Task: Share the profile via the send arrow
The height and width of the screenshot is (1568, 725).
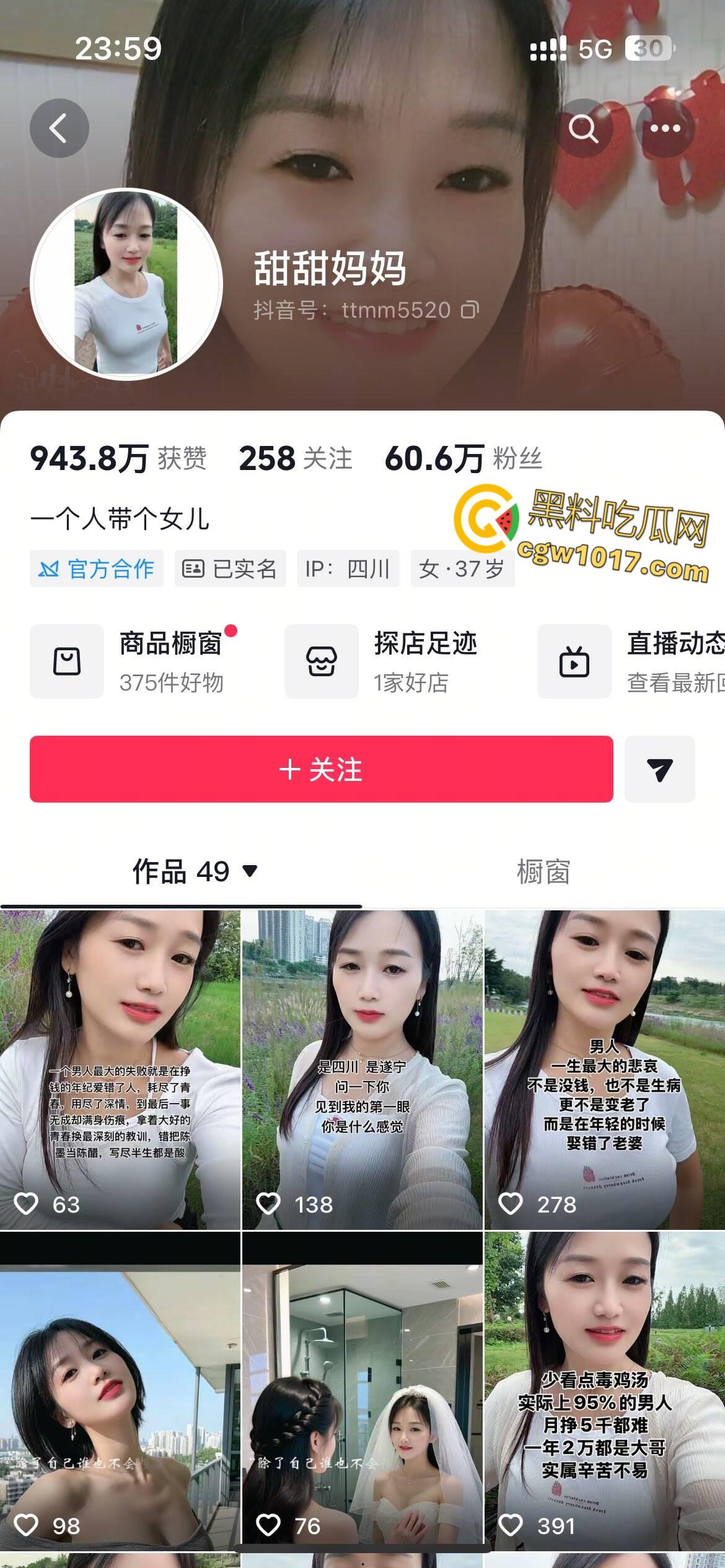Action: (x=666, y=770)
